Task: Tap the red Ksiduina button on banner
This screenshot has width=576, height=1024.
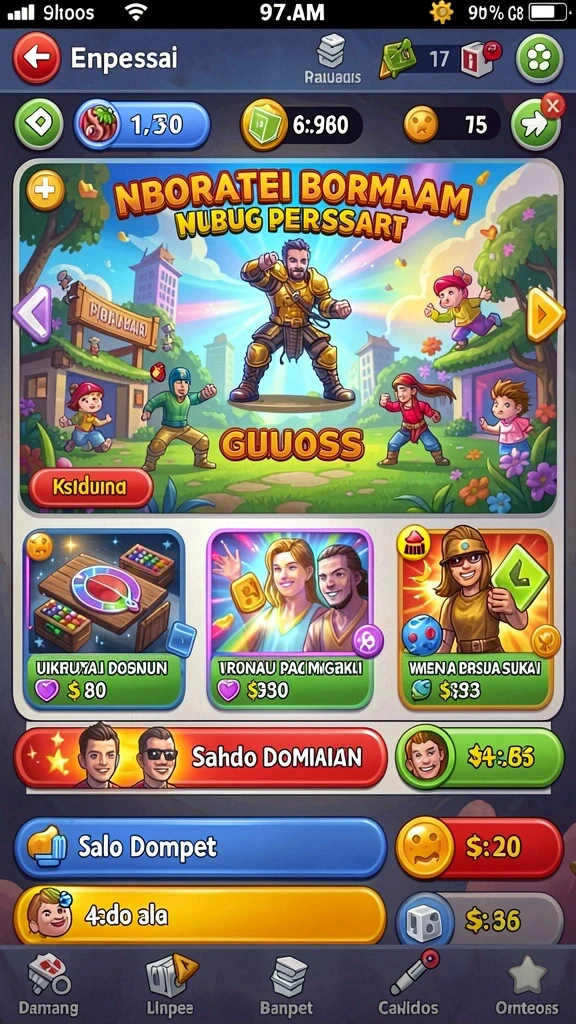Action: click(91, 487)
